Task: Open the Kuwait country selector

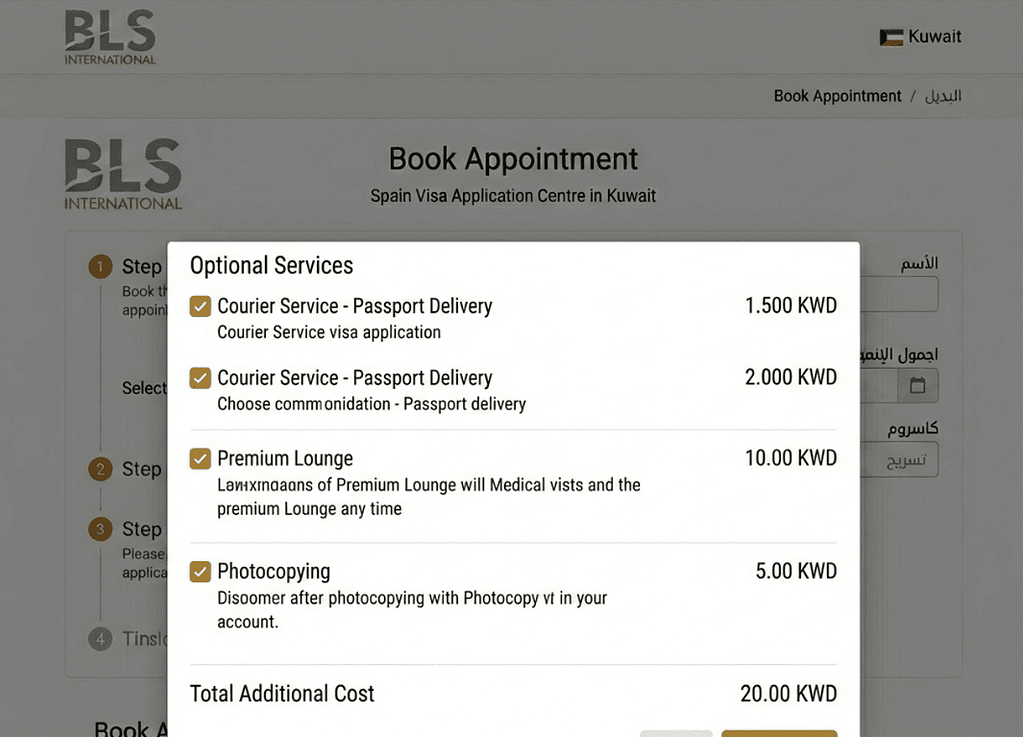Action: pyautogui.click(x=920, y=37)
